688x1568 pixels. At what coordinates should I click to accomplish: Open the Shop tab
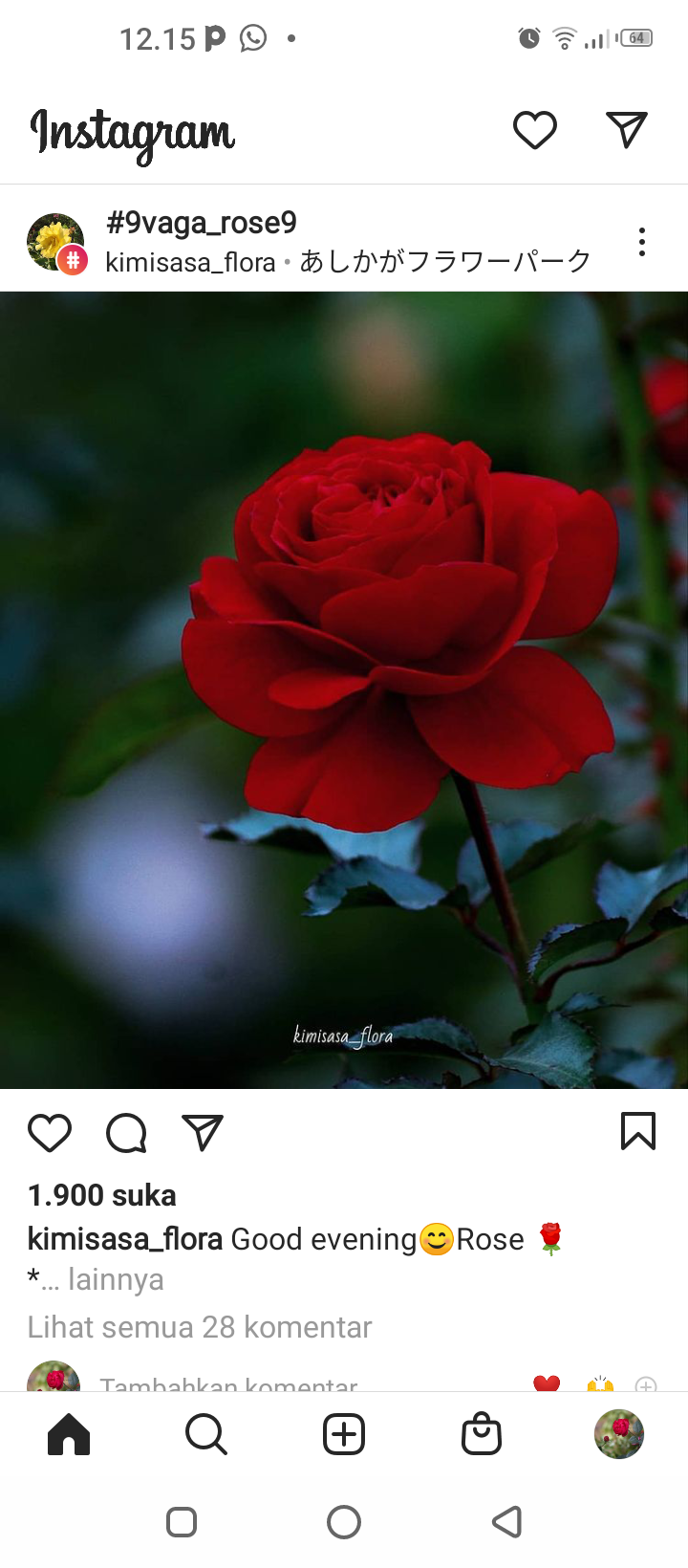[482, 1433]
